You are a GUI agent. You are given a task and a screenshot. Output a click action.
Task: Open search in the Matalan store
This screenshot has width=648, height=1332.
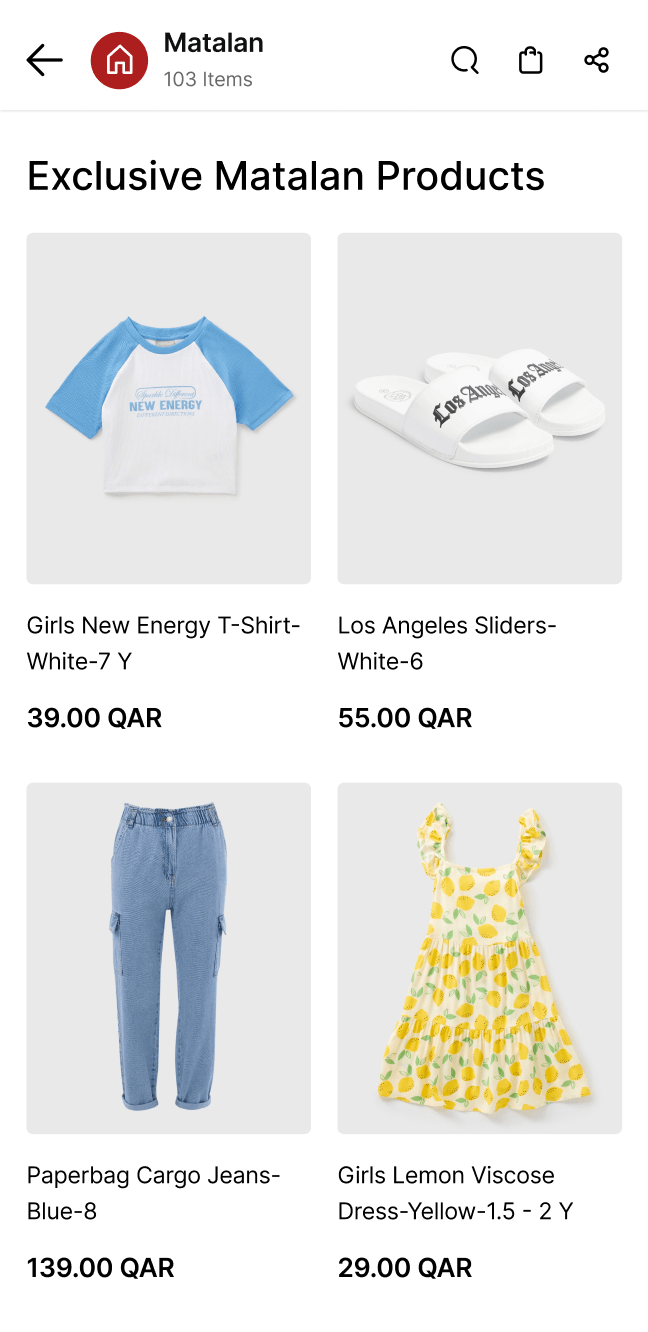pyautogui.click(x=465, y=61)
